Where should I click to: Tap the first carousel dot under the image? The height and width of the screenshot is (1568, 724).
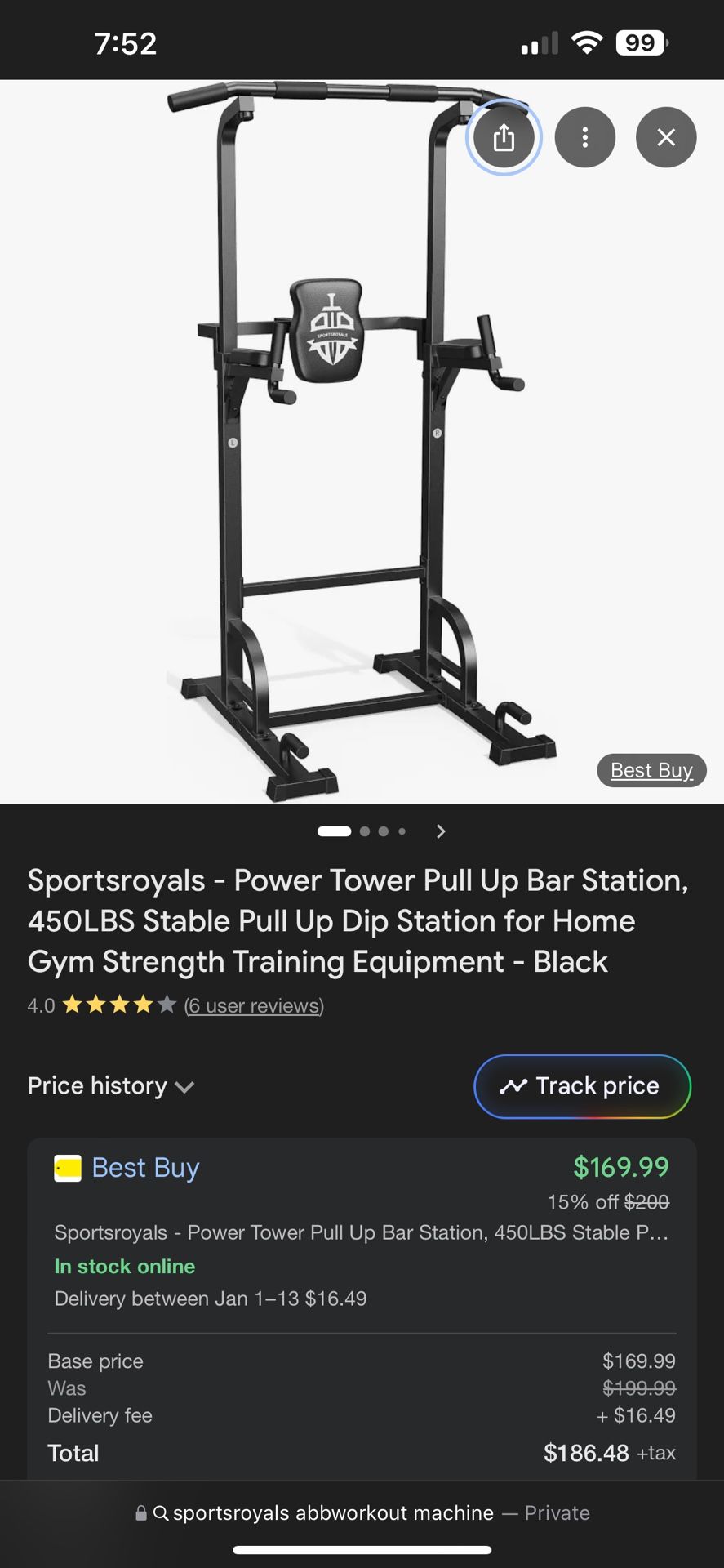pyautogui.click(x=333, y=831)
